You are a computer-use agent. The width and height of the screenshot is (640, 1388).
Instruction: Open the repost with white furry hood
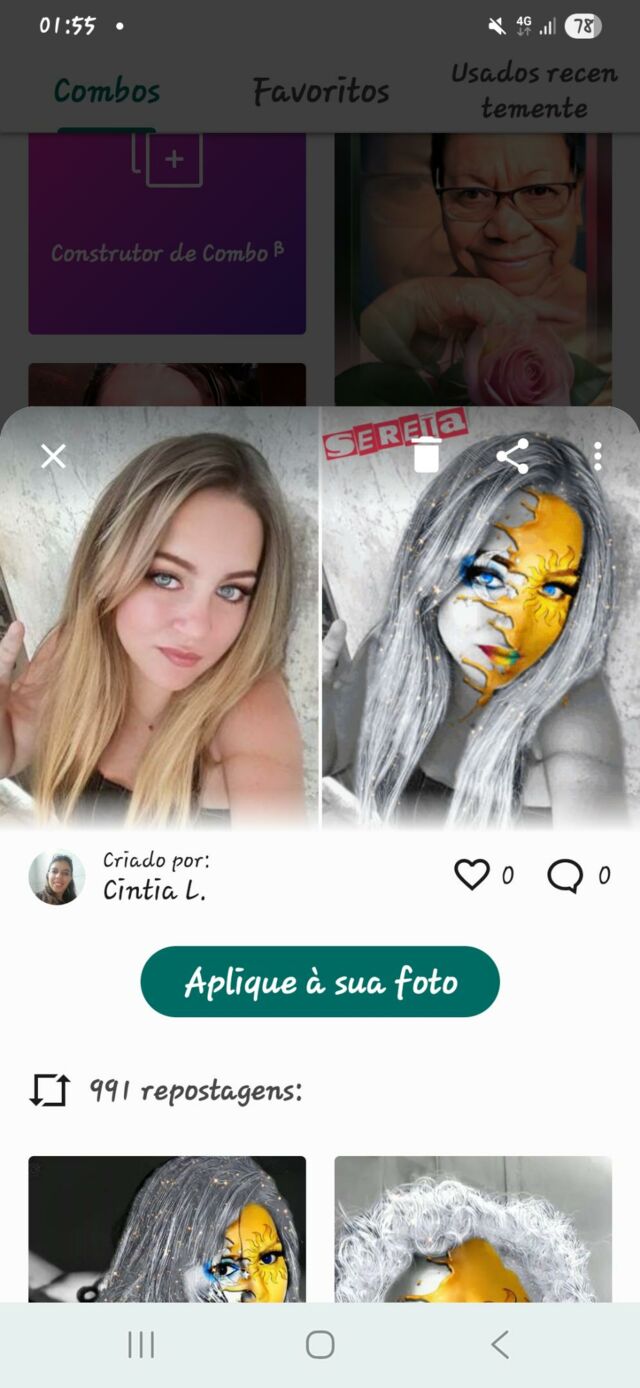(473, 1228)
